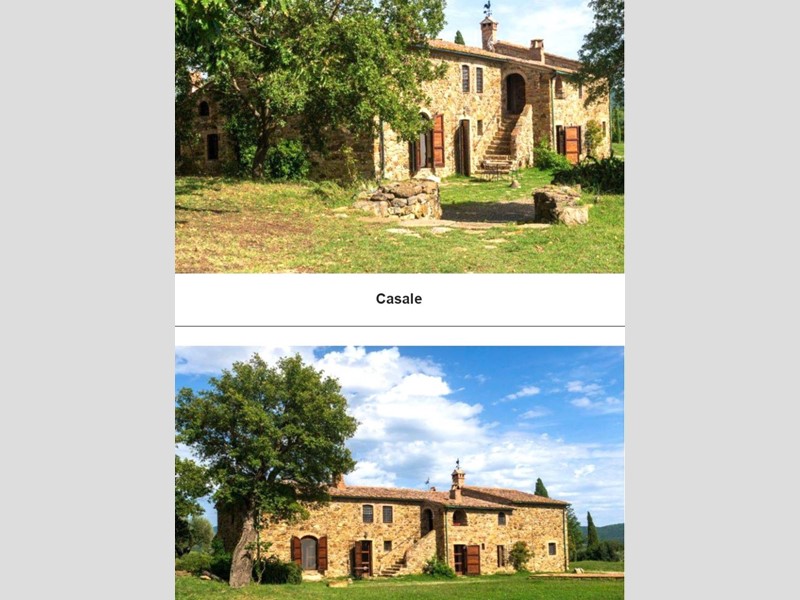The image size is (800, 600).
Task: Open the farmhouse photo below the Casale caption
Action: (x=399, y=472)
